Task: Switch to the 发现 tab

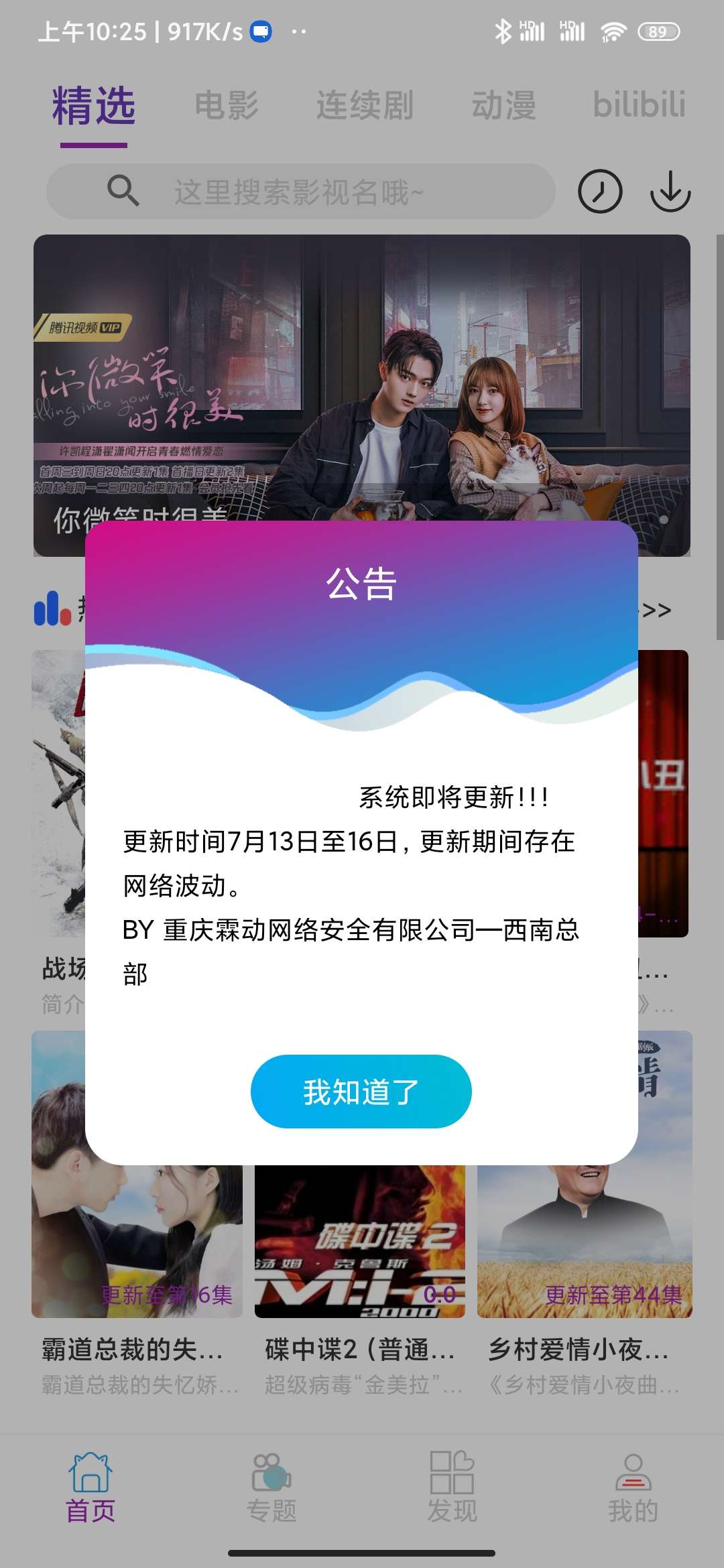Action: click(452, 1488)
